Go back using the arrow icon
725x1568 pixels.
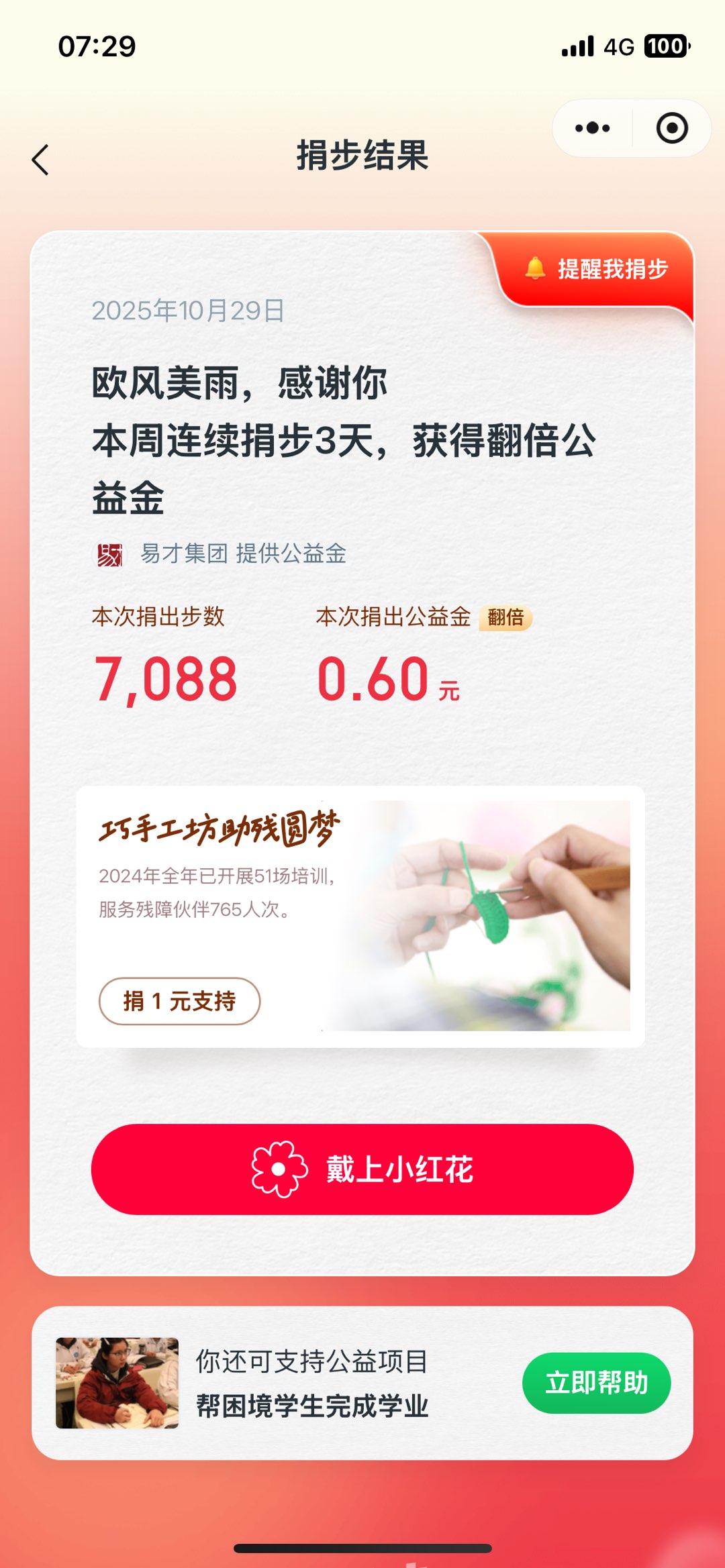(40, 160)
